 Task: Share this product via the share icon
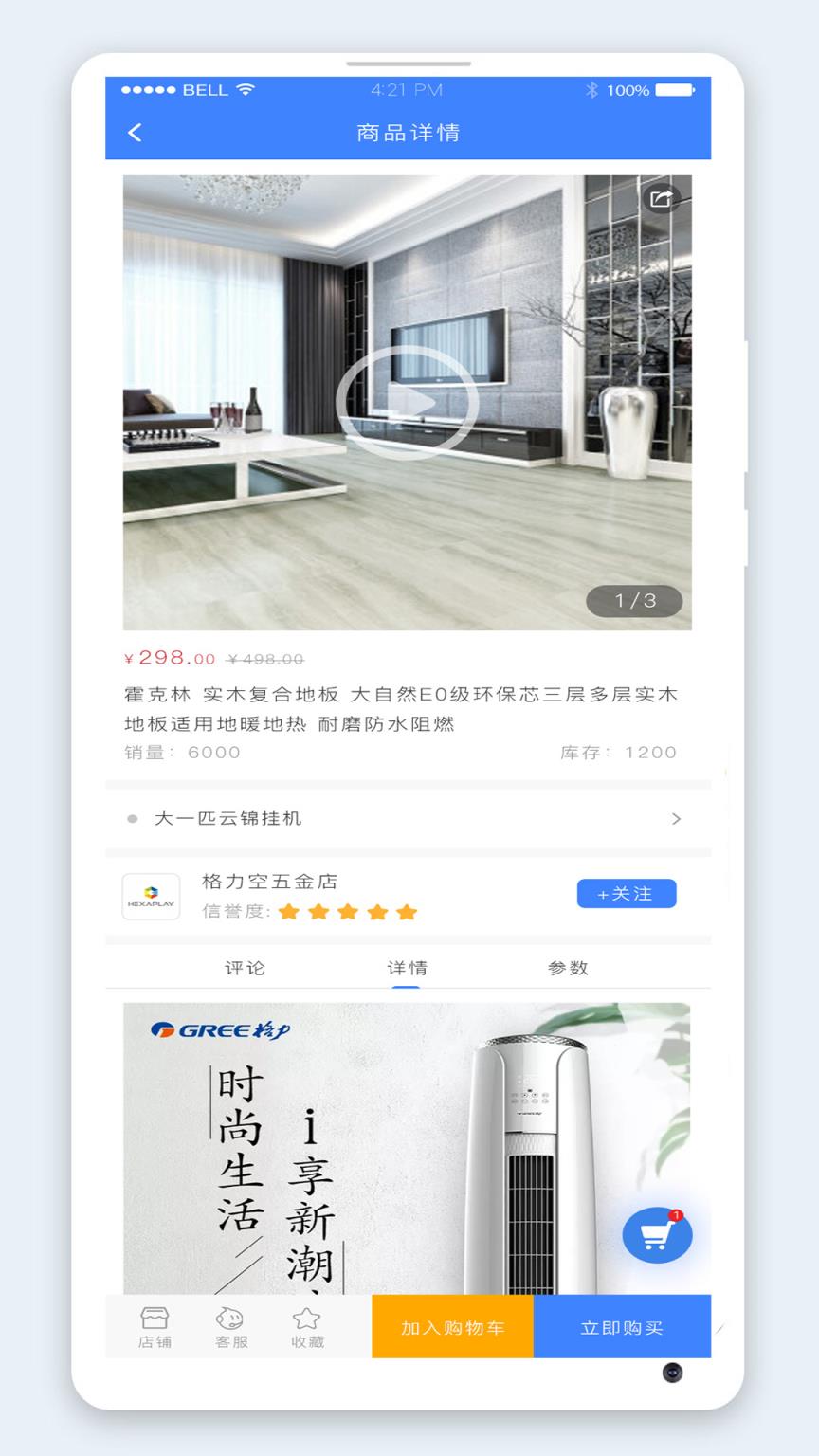[661, 198]
